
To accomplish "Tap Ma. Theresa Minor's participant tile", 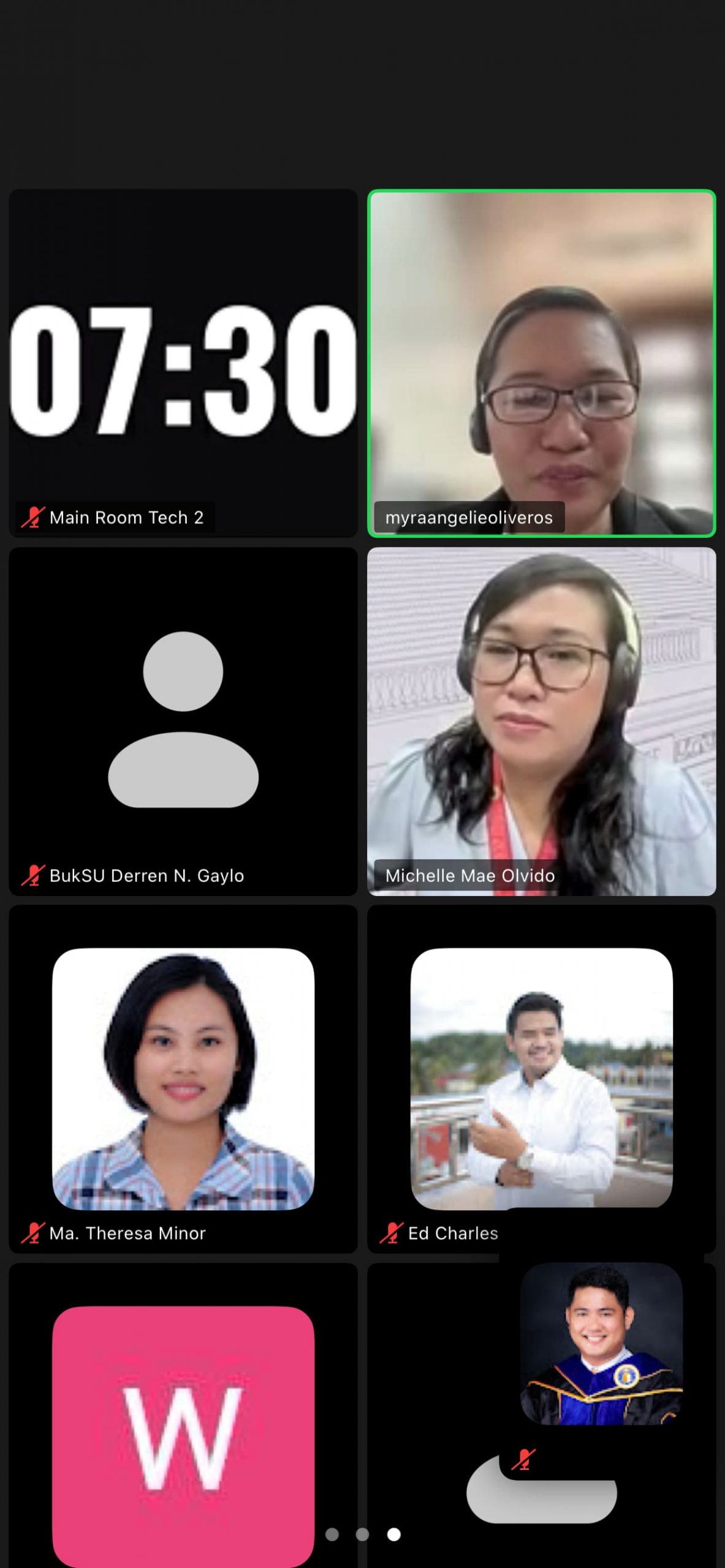I will coord(183,1078).
